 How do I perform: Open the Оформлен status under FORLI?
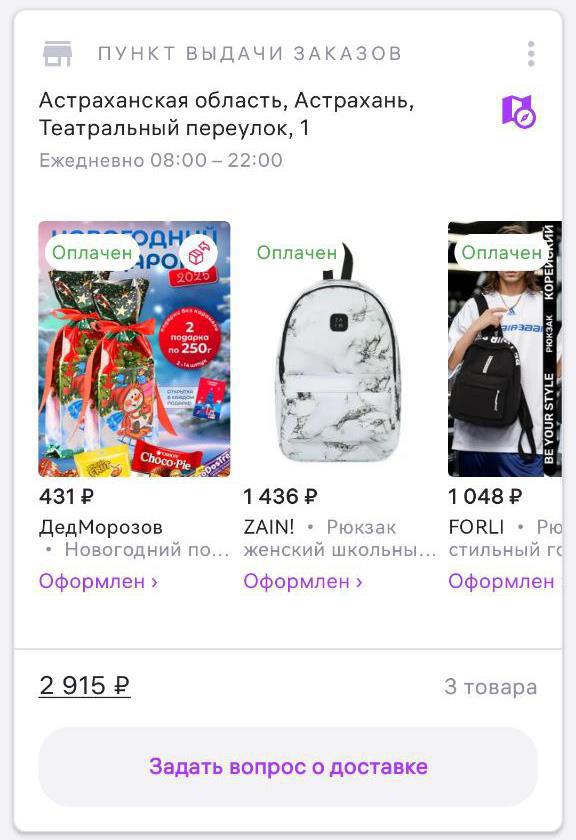tap(505, 581)
